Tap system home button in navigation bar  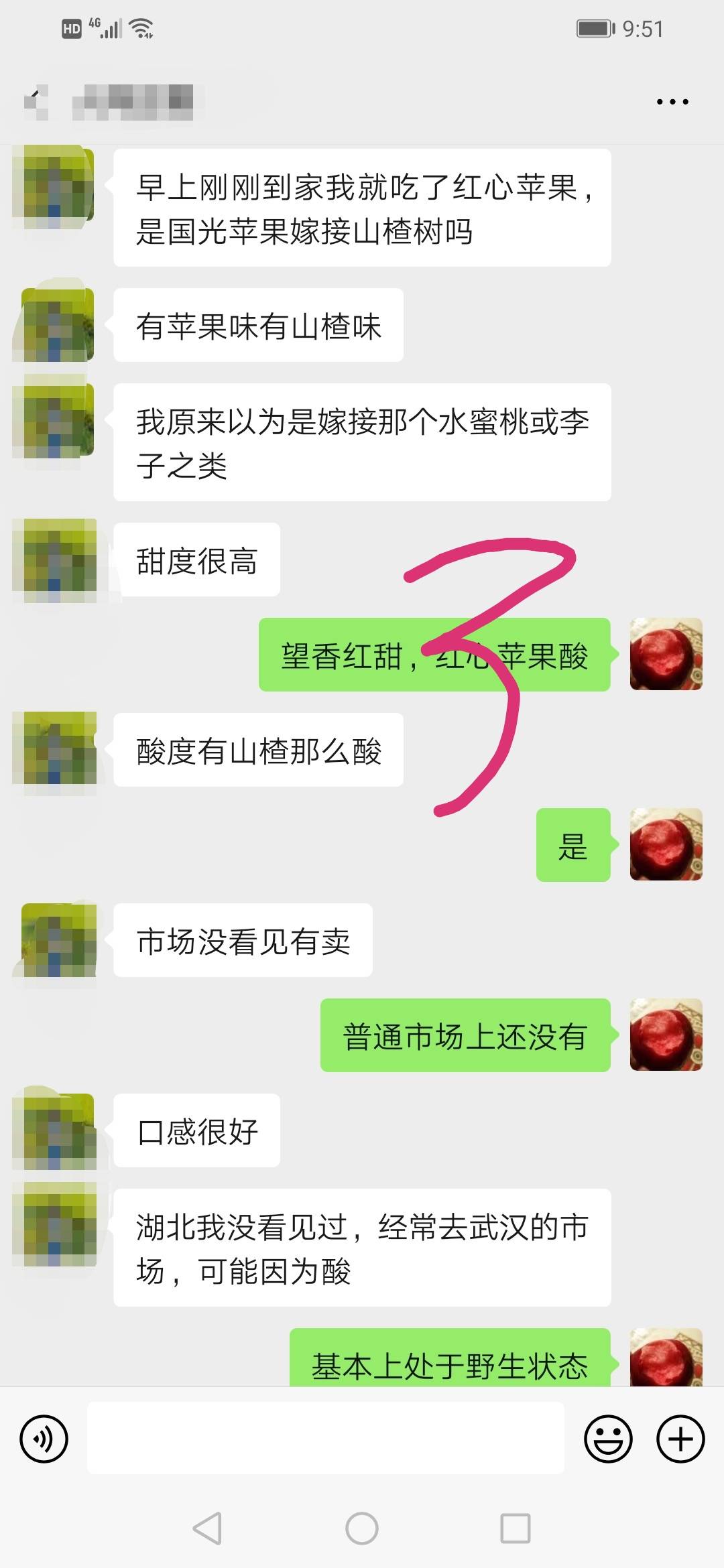[362, 1528]
